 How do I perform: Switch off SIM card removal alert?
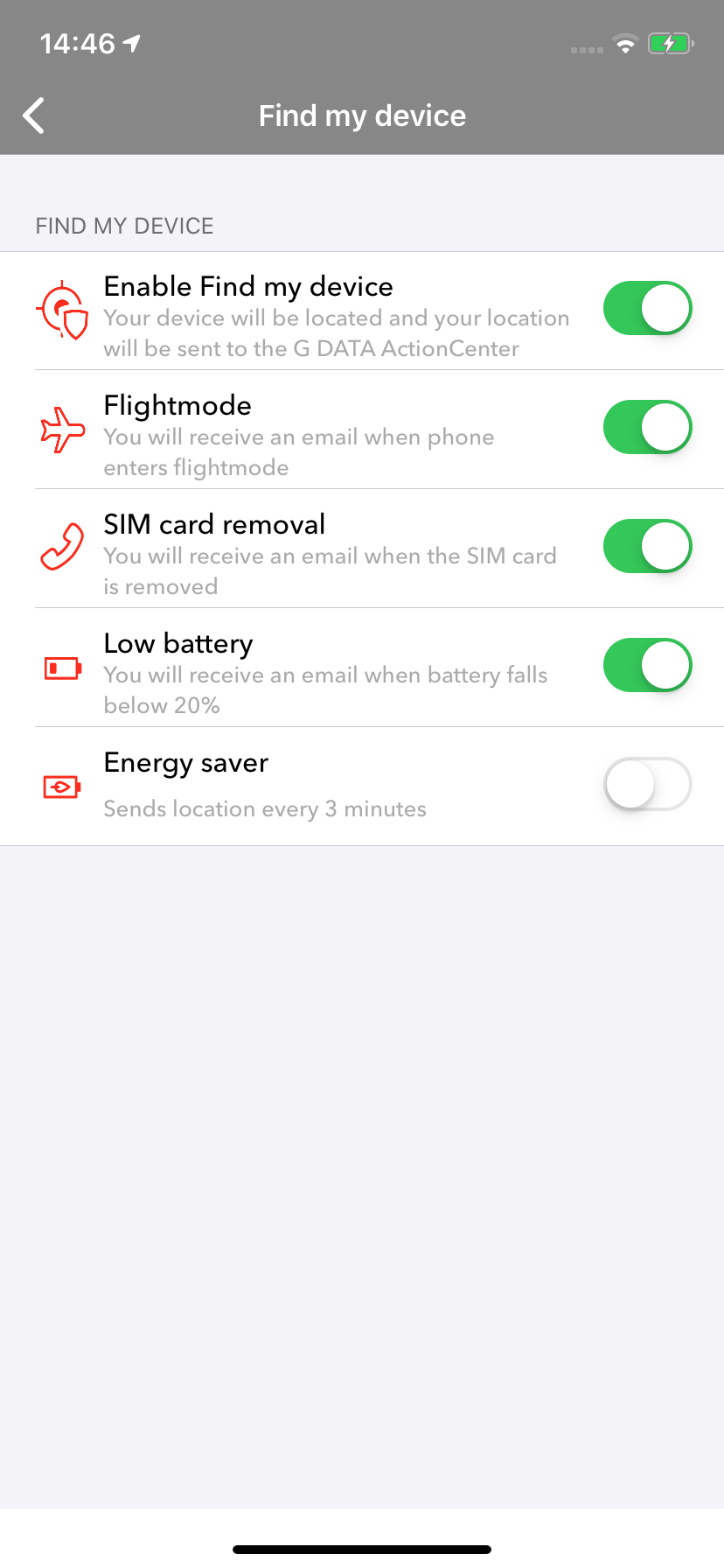[x=647, y=547]
